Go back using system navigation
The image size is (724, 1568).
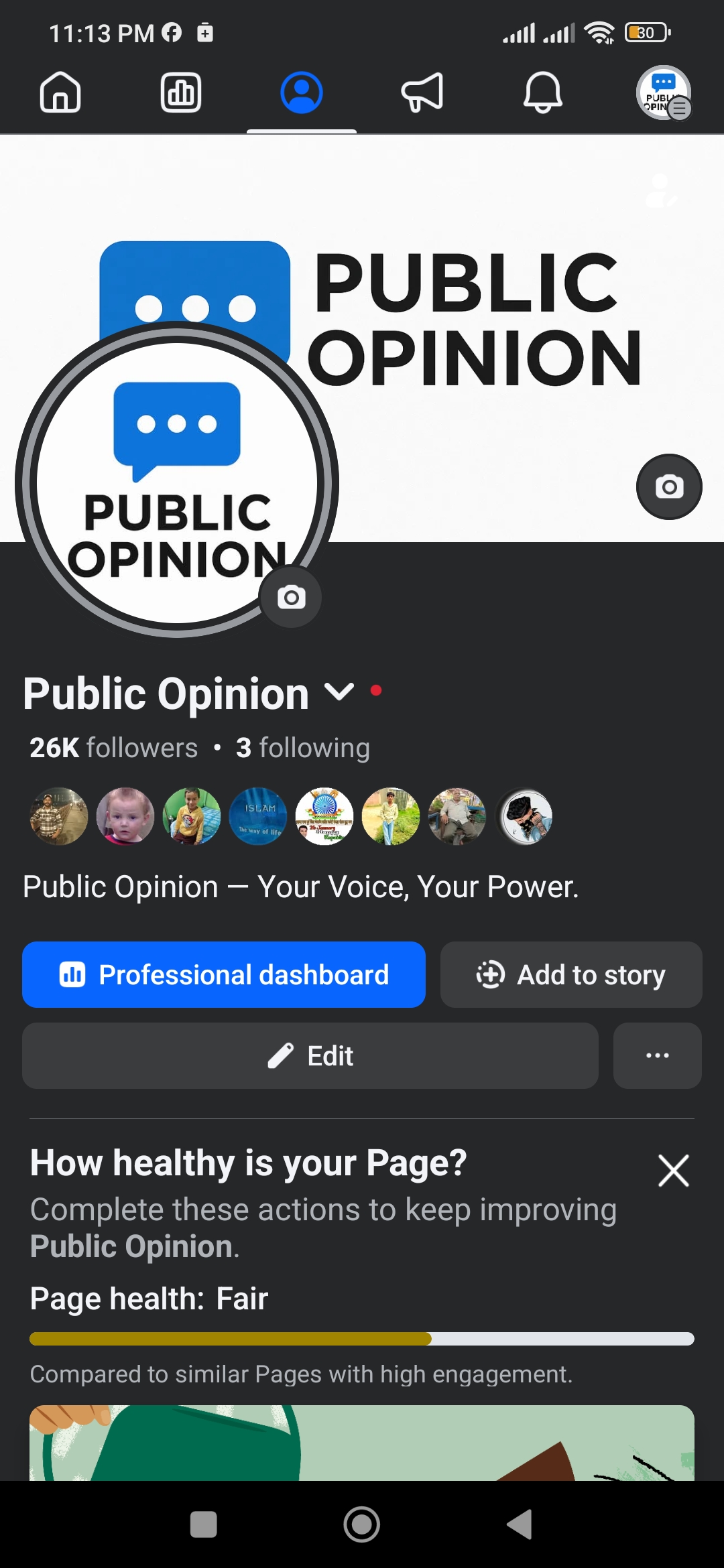point(520,1524)
